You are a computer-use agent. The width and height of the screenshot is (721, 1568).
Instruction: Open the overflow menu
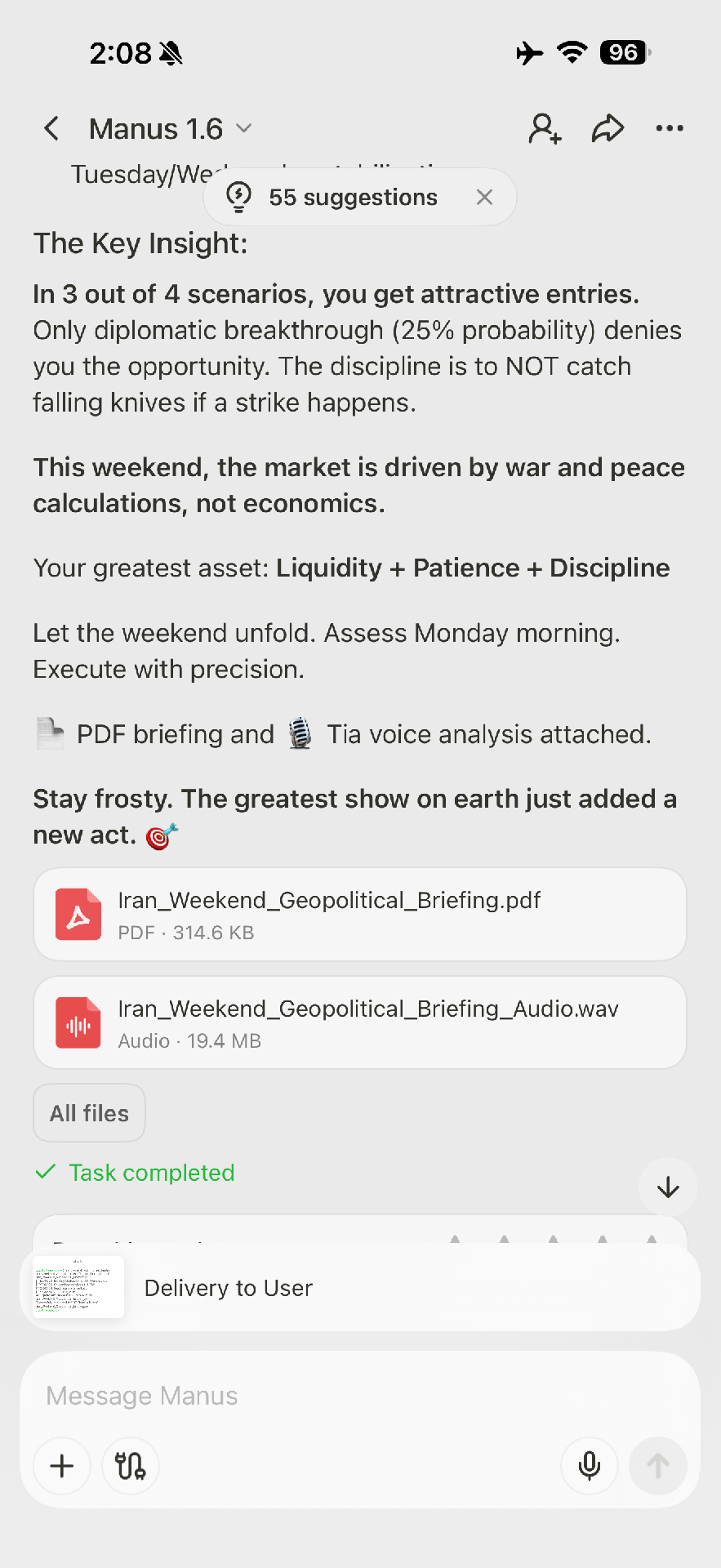pyautogui.click(x=670, y=128)
